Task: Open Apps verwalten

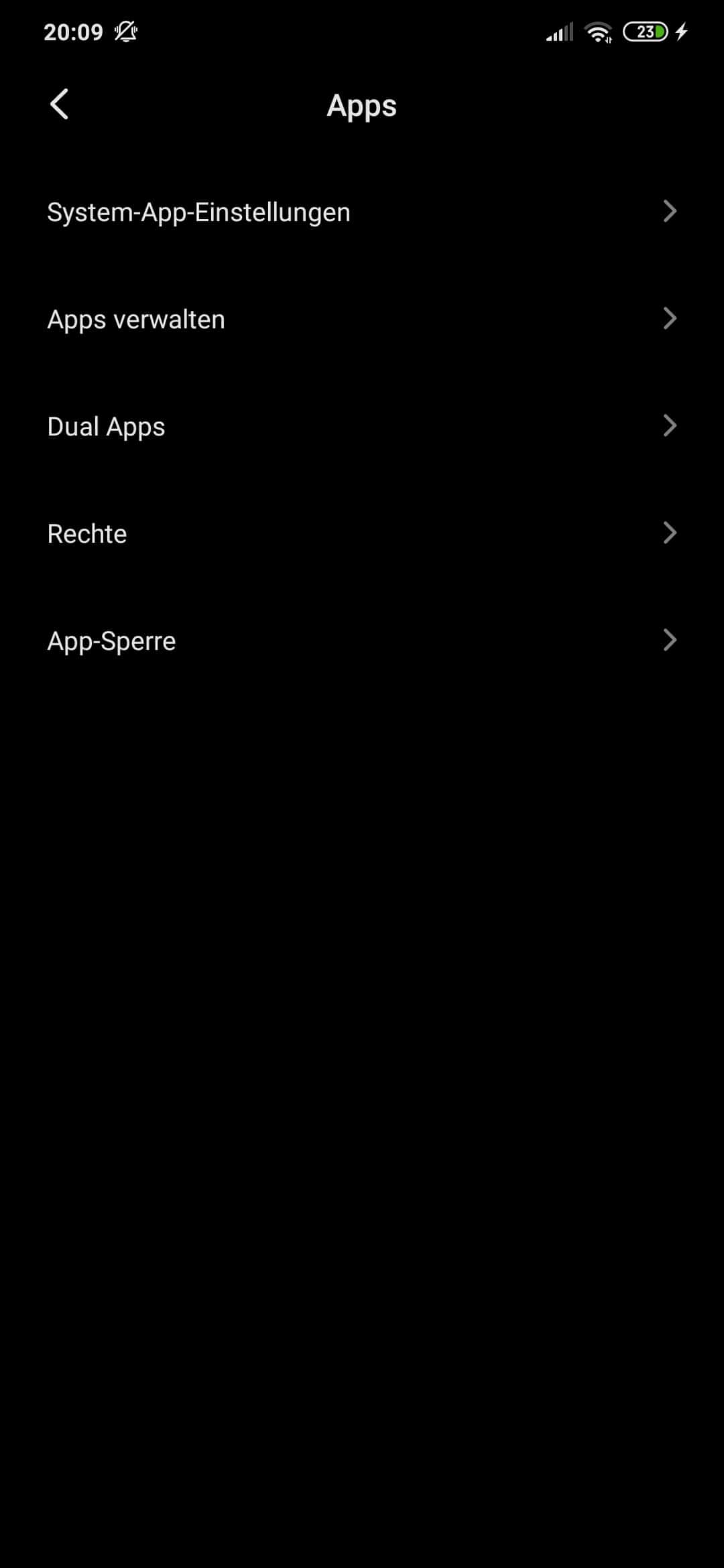Action: pos(362,319)
